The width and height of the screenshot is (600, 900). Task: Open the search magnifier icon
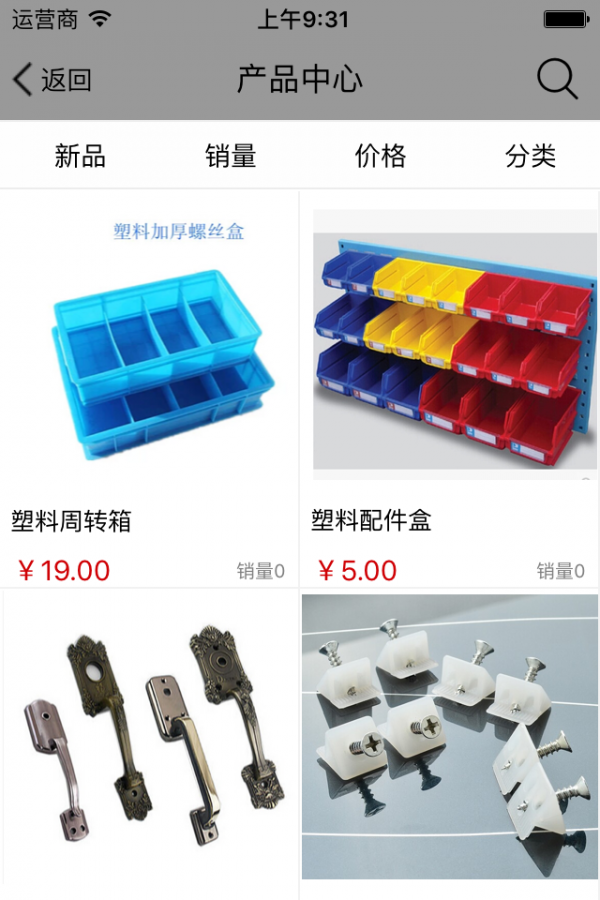(557, 79)
